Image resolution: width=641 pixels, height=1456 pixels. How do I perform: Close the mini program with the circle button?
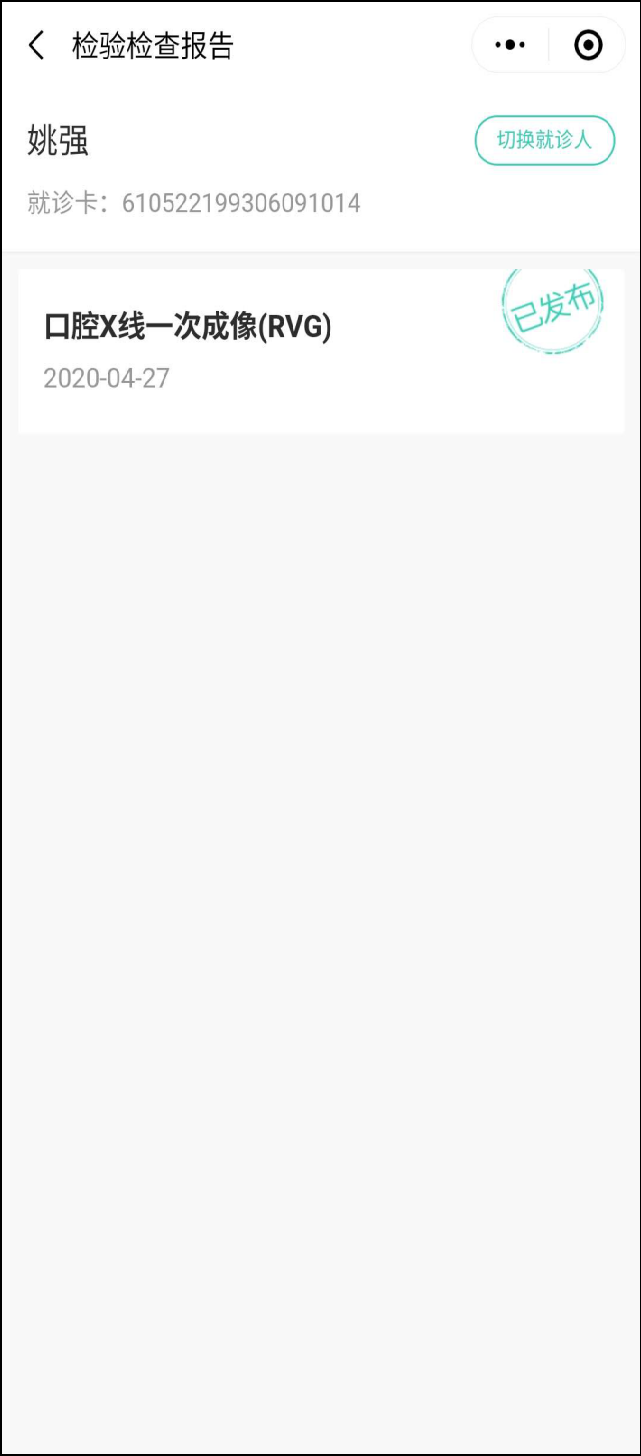pyautogui.click(x=588, y=45)
